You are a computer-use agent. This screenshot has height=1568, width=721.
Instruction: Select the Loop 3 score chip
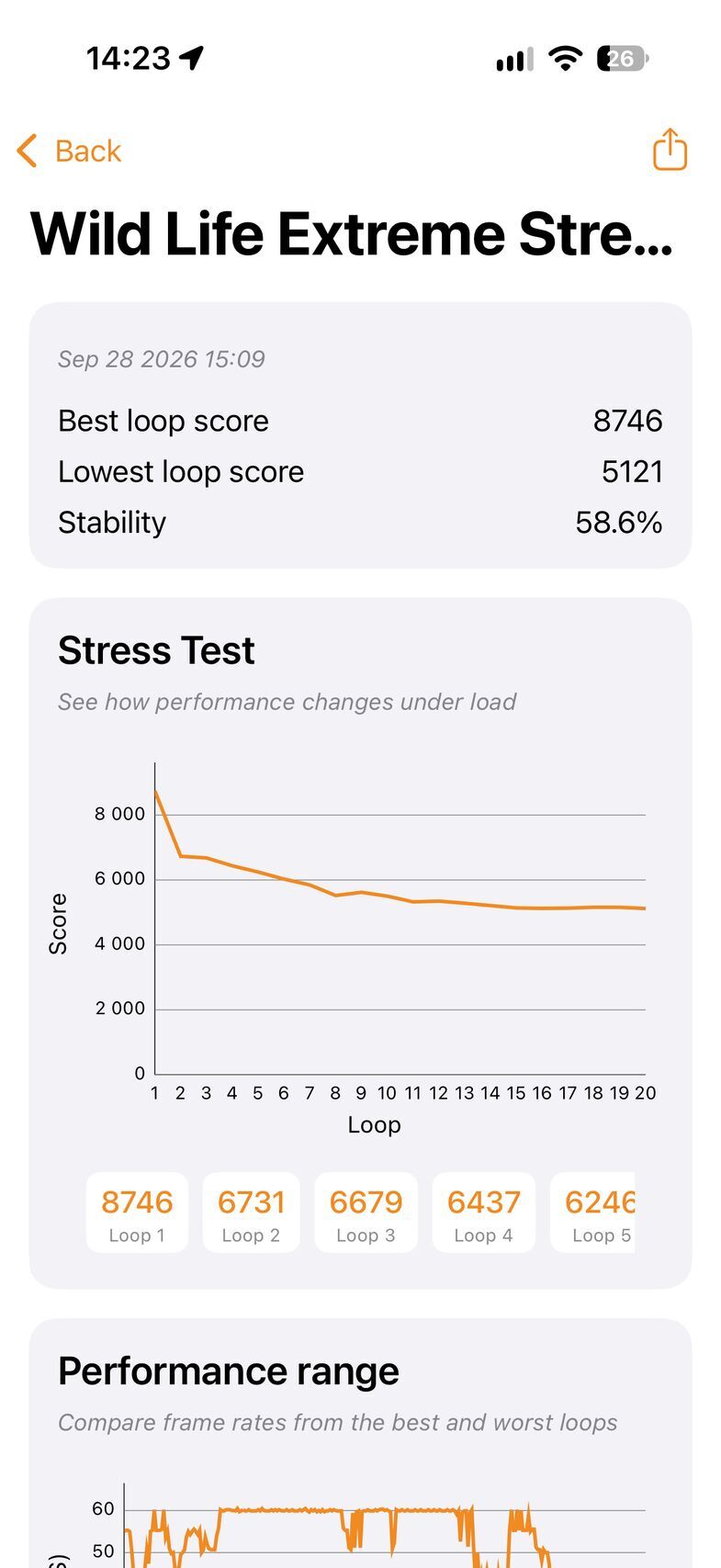366,1213
